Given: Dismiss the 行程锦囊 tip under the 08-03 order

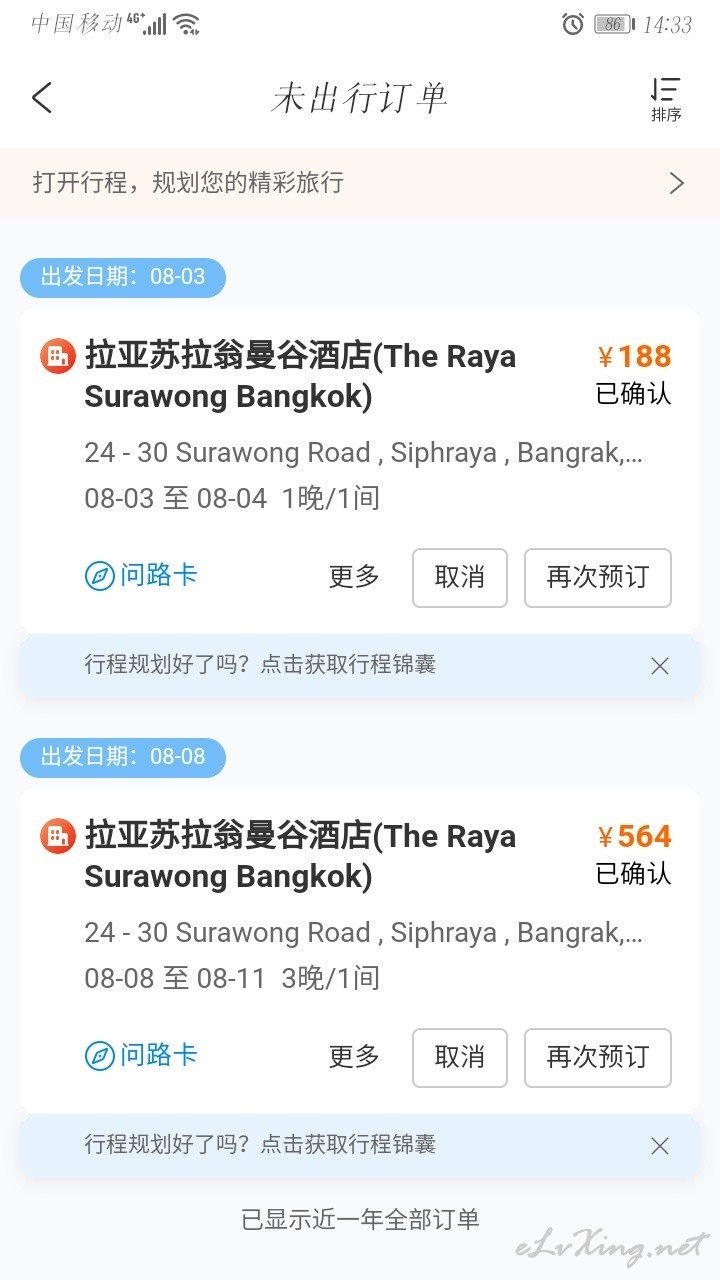Looking at the screenshot, I should [x=660, y=666].
